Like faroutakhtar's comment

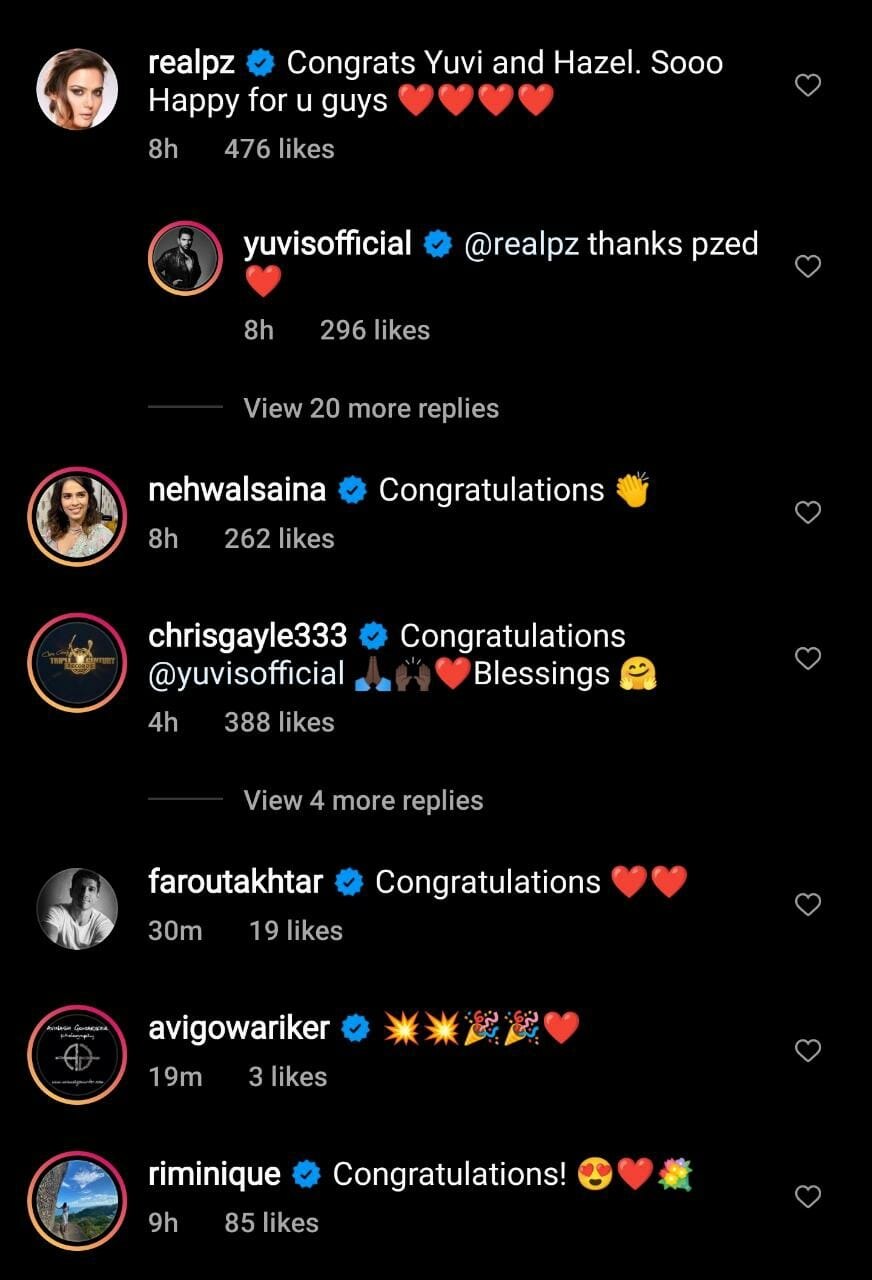click(807, 905)
